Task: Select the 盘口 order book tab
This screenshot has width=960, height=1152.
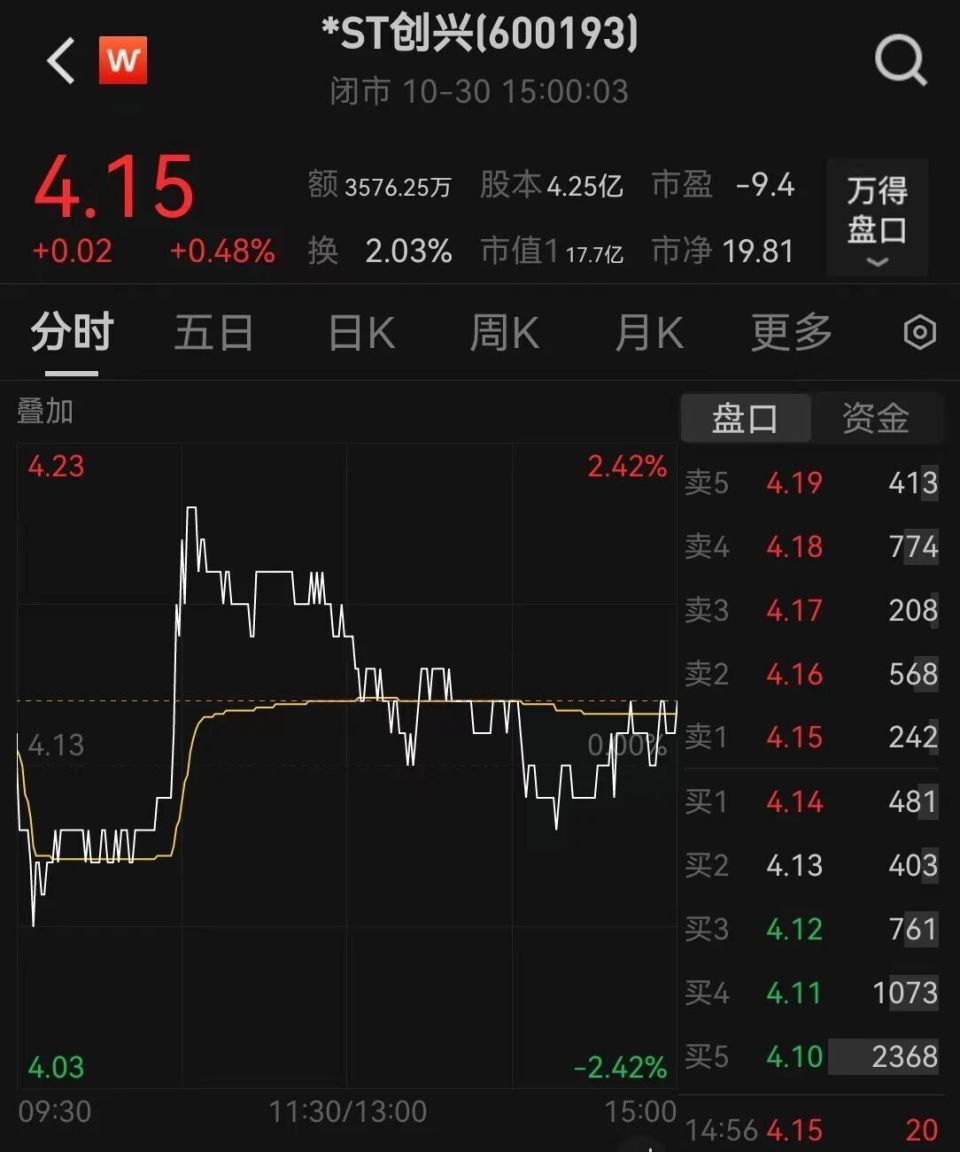Action: [x=745, y=418]
